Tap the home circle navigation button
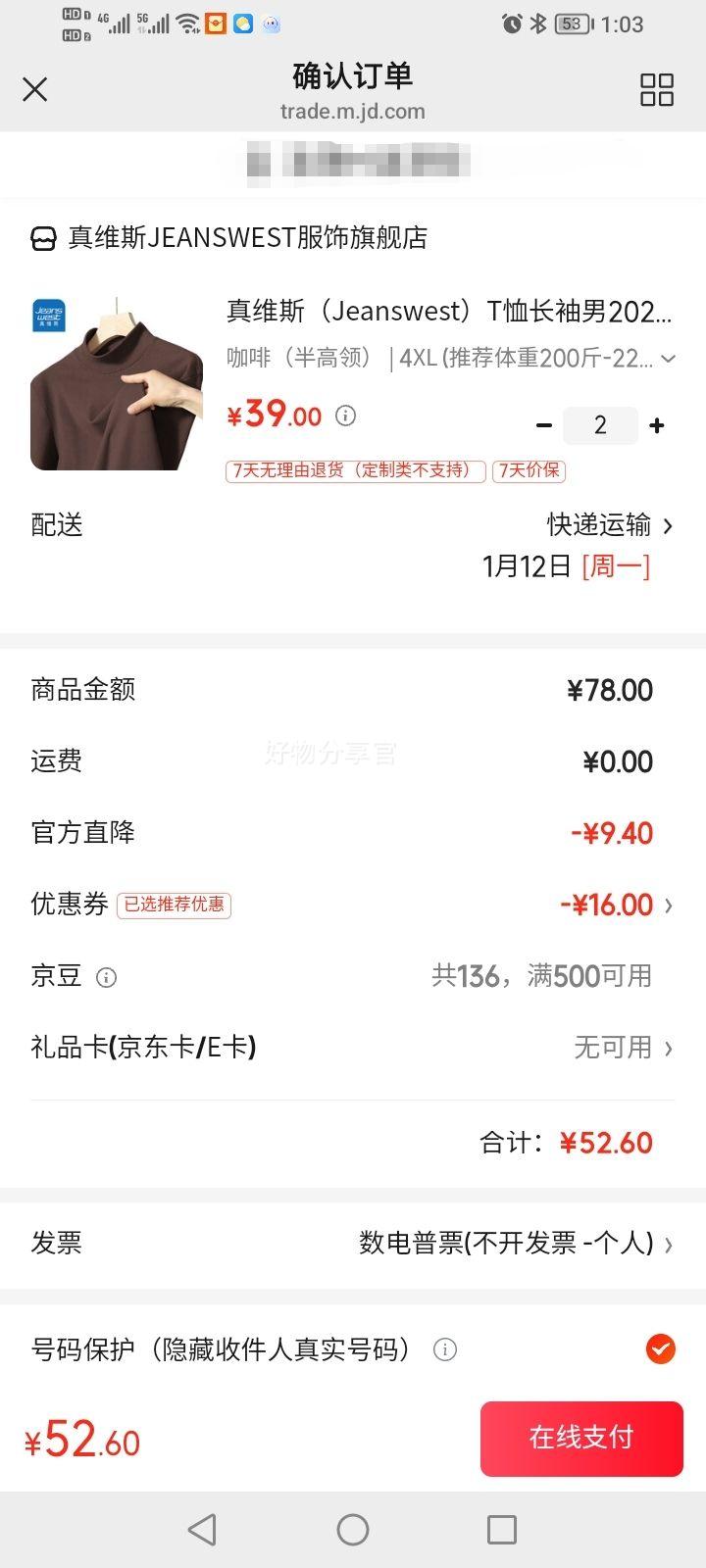This screenshot has height=1568, width=706. [353, 1528]
